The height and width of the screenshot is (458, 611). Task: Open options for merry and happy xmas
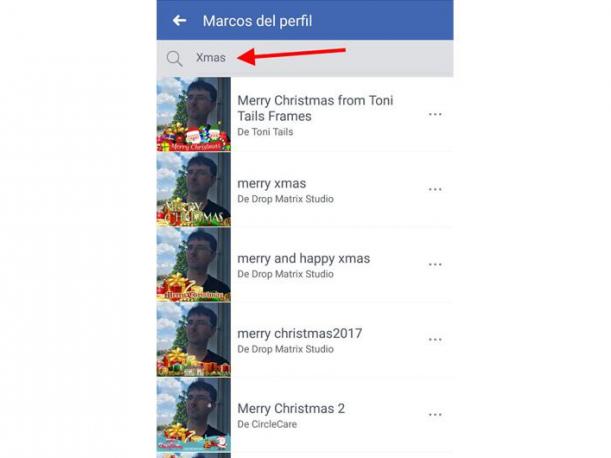point(435,264)
